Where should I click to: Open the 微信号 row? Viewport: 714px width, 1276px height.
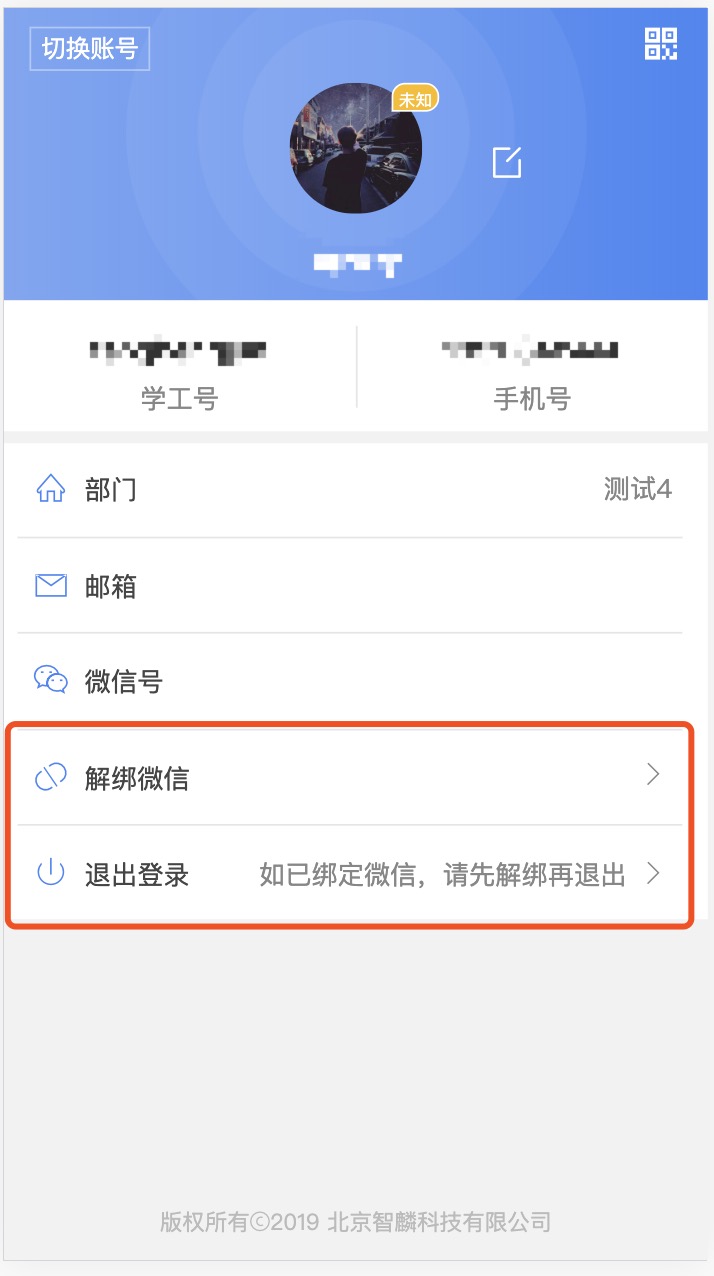[x=350, y=681]
